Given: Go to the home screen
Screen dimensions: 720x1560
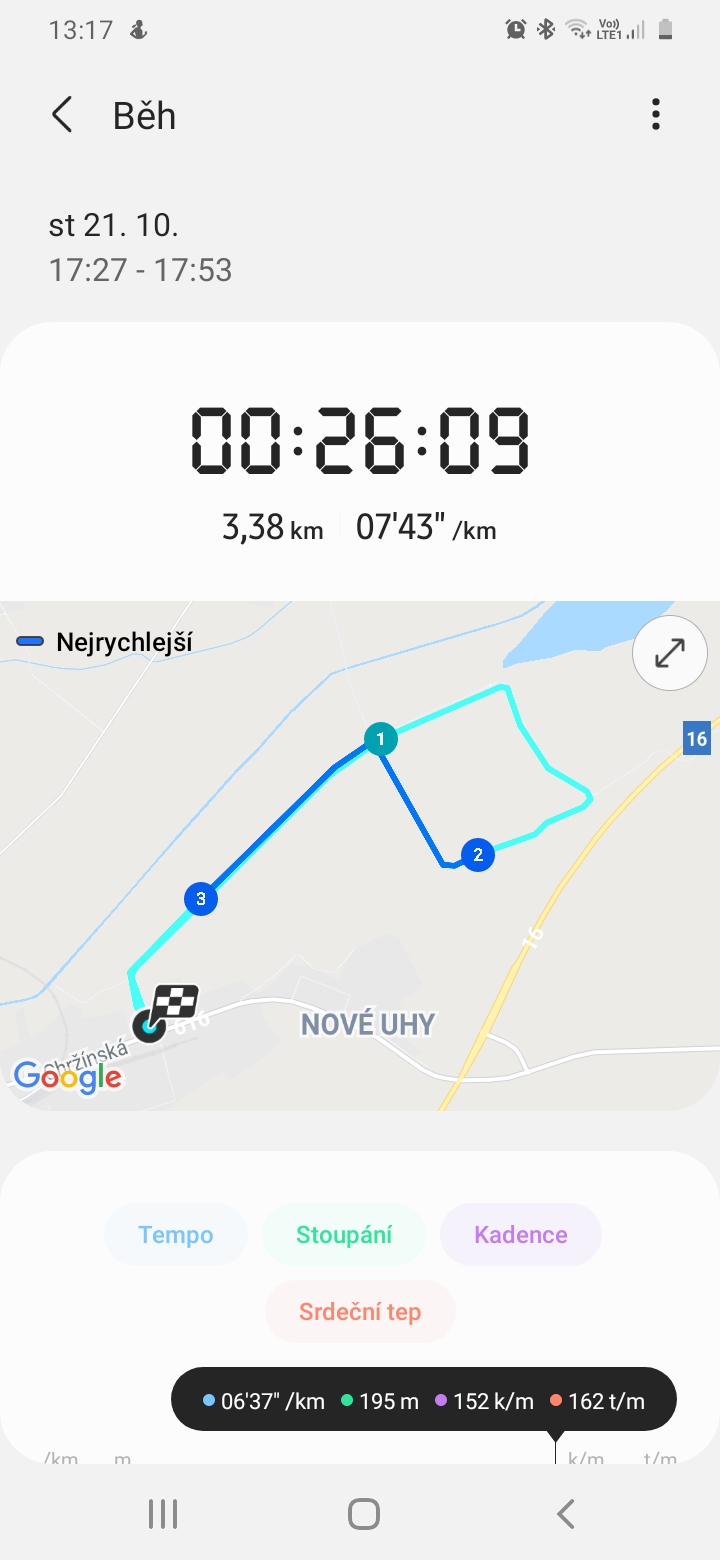Looking at the screenshot, I should pyautogui.click(x=364, y=1514).
